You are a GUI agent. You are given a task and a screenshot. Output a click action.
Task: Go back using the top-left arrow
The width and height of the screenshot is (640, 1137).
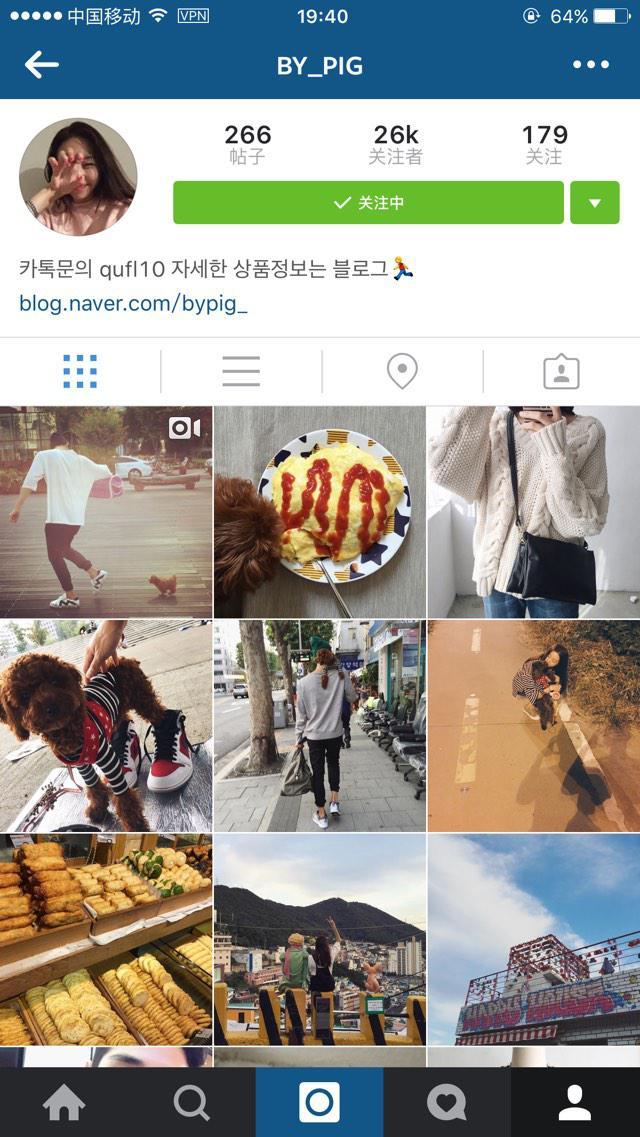42,66
